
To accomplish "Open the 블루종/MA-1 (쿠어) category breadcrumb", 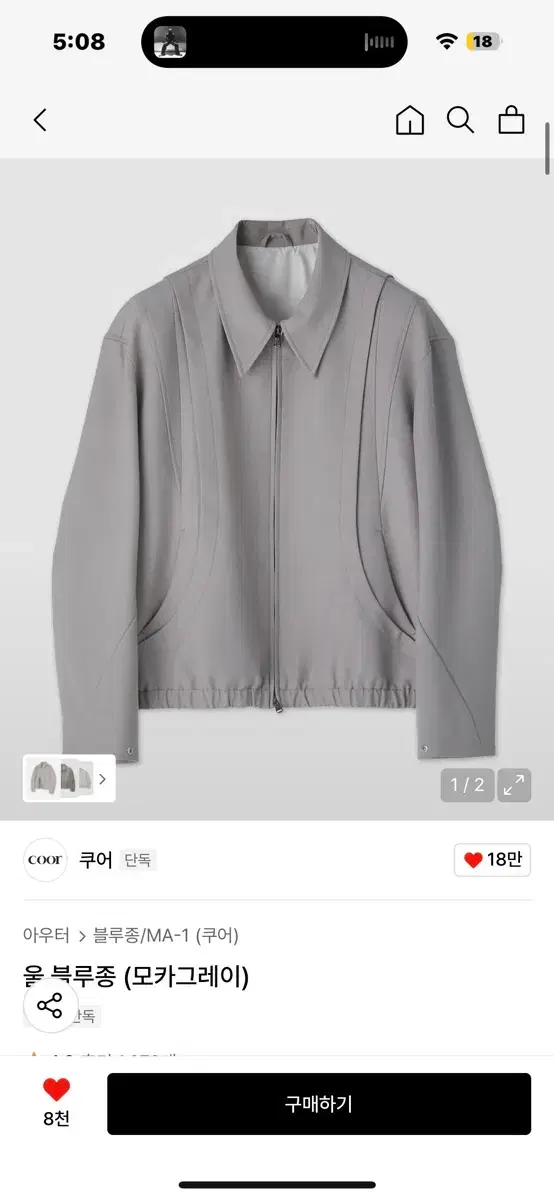I will [x=166, y=936].
